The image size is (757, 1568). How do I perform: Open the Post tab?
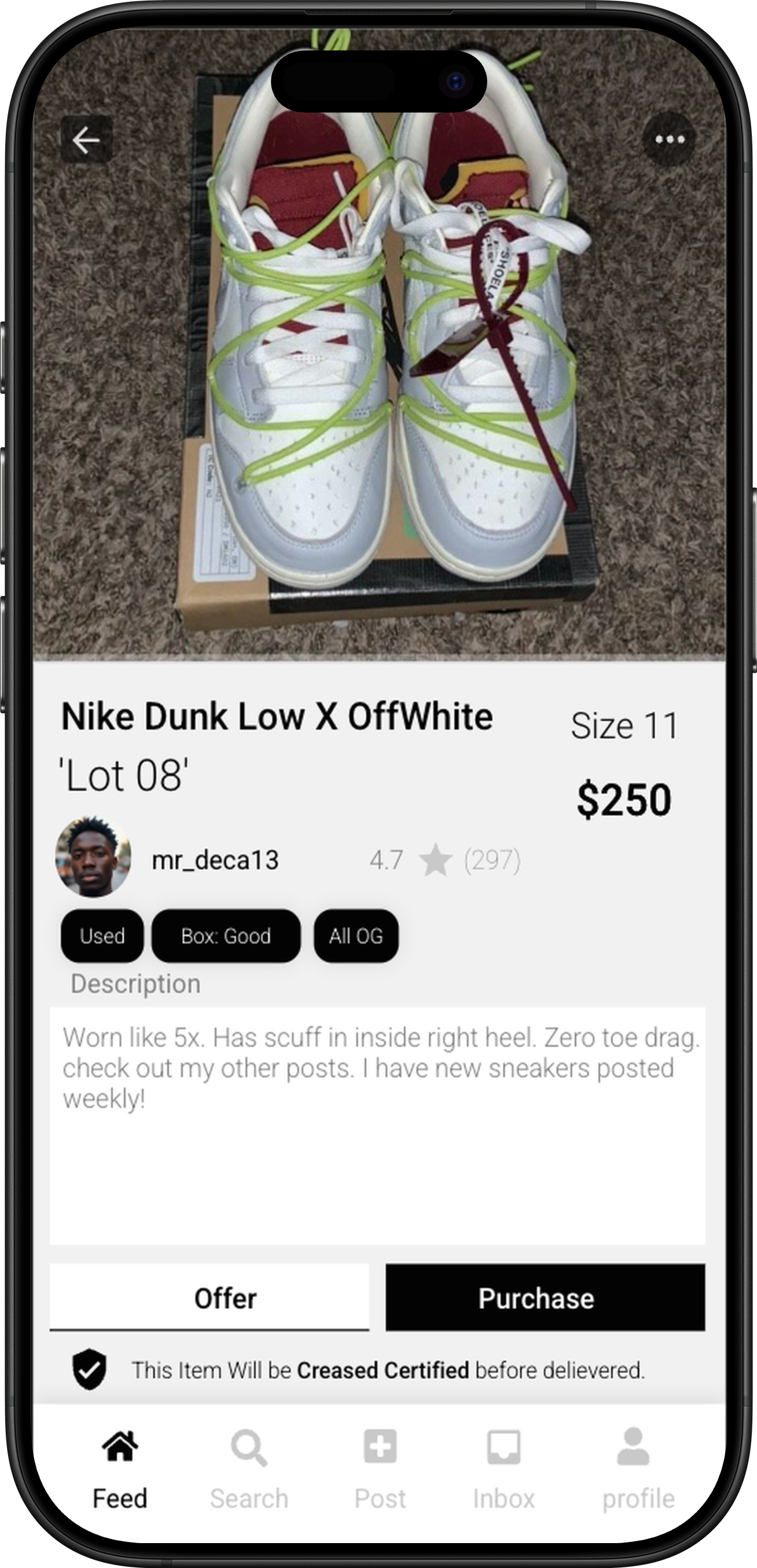point(380,1467)
